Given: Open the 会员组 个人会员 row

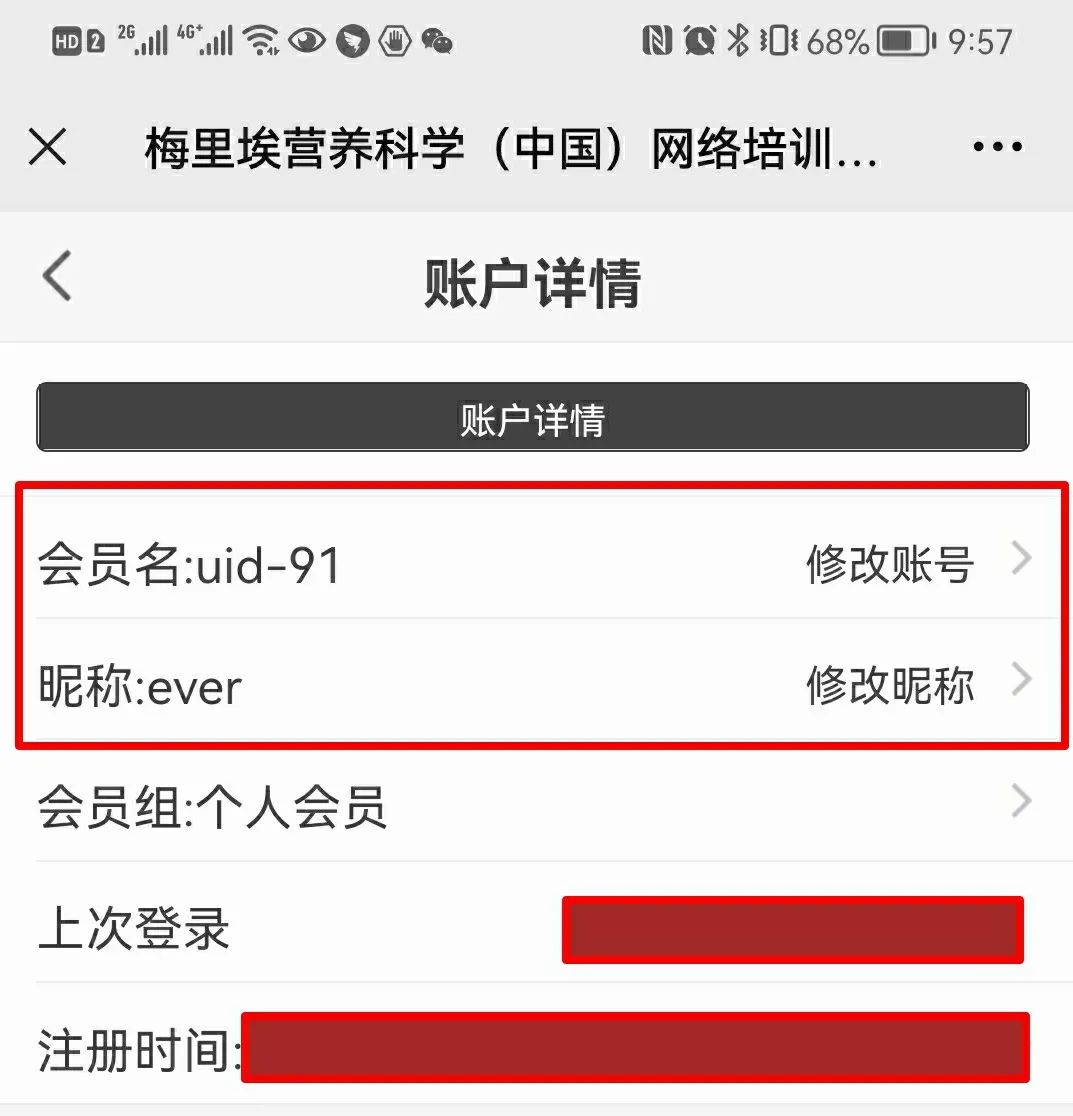Looking at the screenshot, I should (532, 806).
